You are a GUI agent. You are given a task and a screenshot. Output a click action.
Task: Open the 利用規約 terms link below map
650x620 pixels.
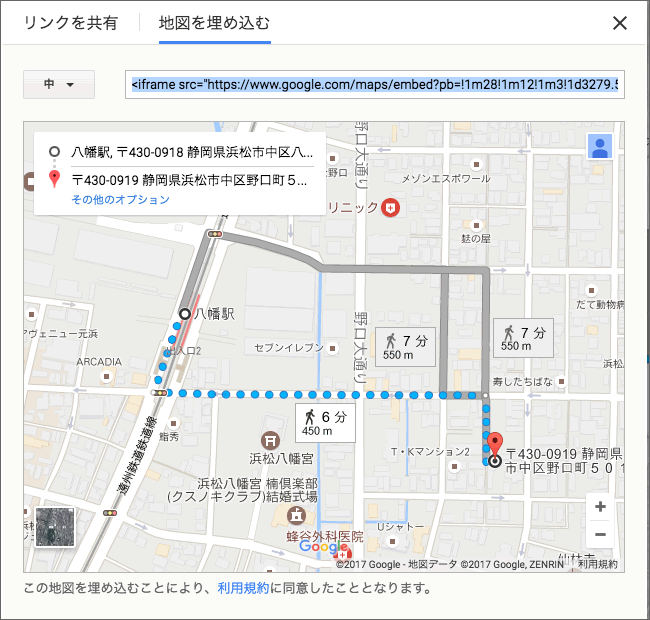pos(243,588)
